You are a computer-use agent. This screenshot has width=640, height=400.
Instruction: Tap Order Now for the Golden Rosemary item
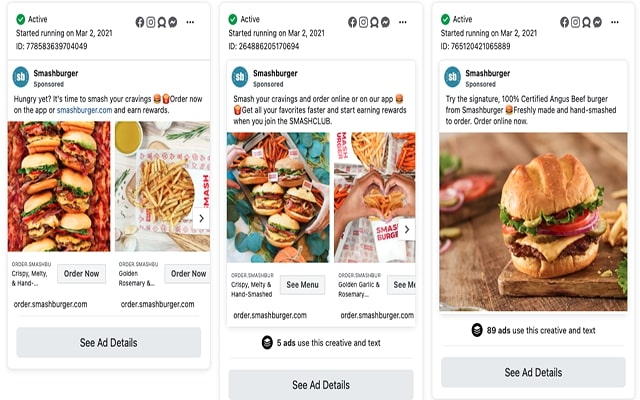point(187,273)
